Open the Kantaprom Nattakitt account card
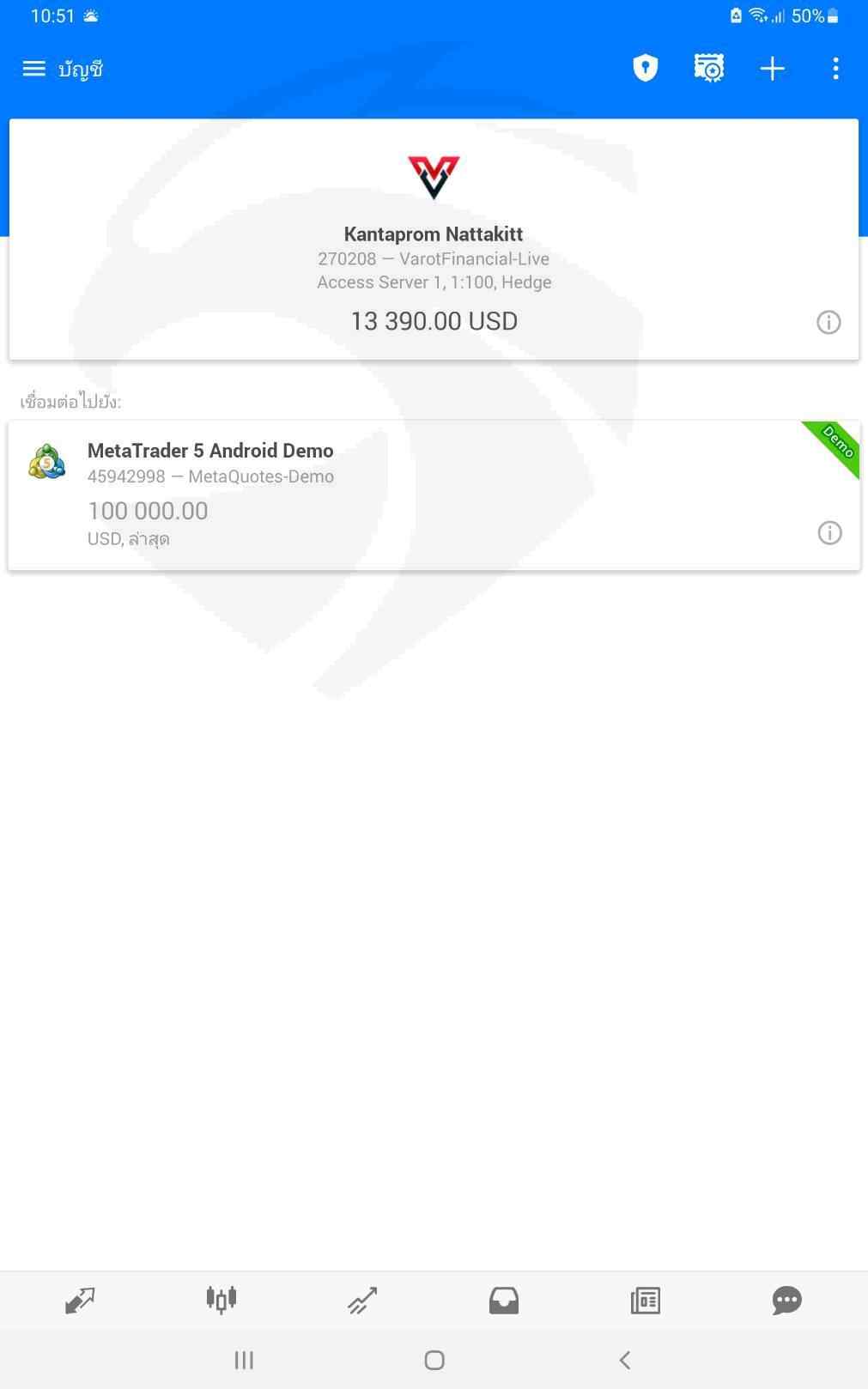This screenshot has height=1389, width=868. tap(434, 240)
